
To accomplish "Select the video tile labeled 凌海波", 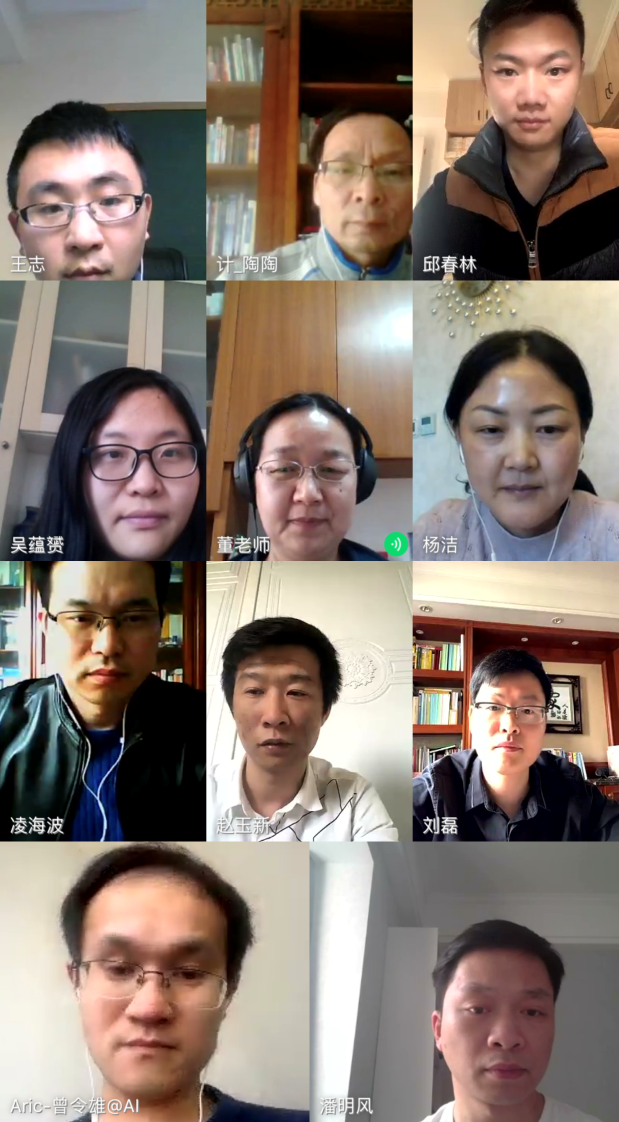I will point(103,700).
